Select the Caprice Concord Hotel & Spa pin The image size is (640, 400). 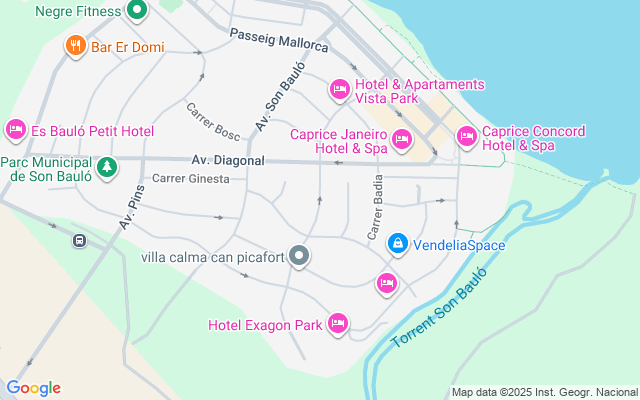point(467,138)
